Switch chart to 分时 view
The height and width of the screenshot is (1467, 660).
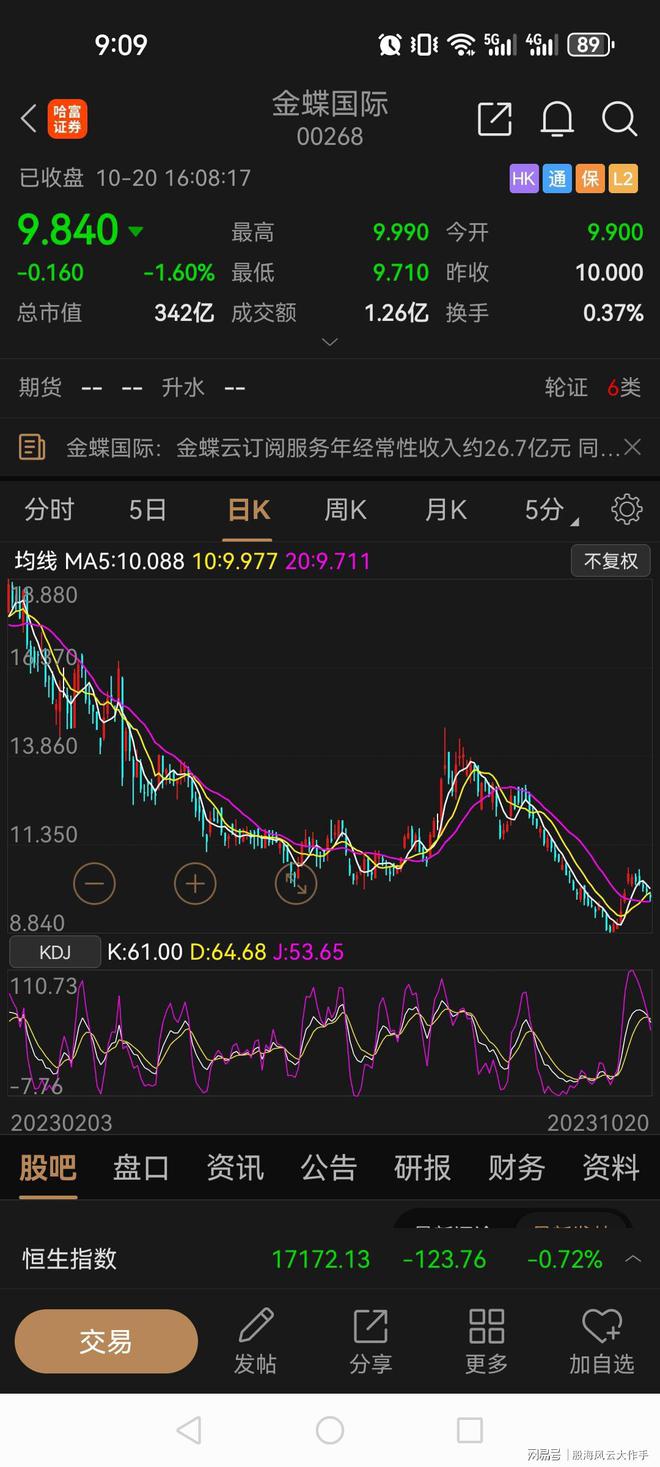click(49, 510)
